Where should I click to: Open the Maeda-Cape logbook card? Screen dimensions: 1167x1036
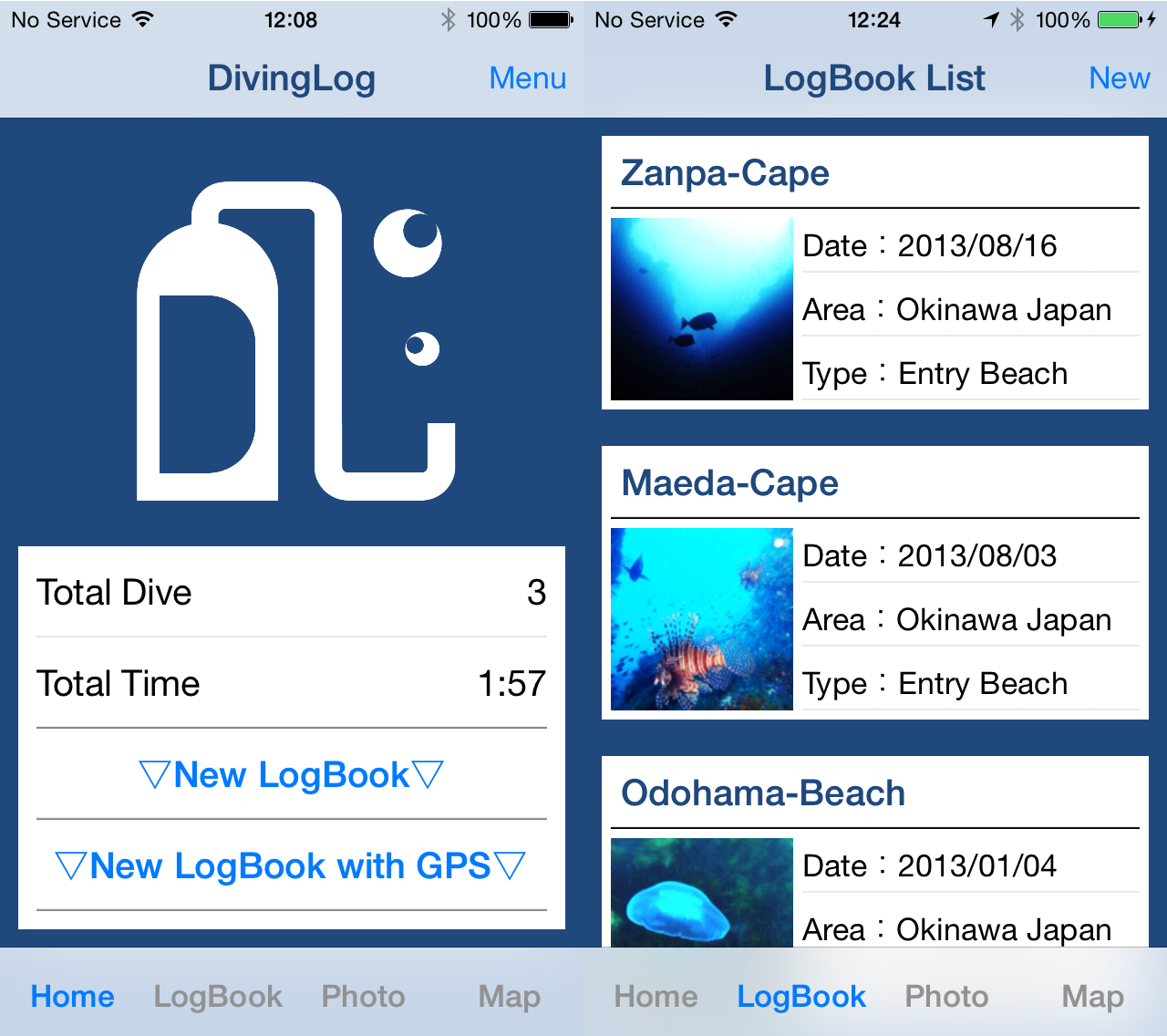[x=874, y=584]
